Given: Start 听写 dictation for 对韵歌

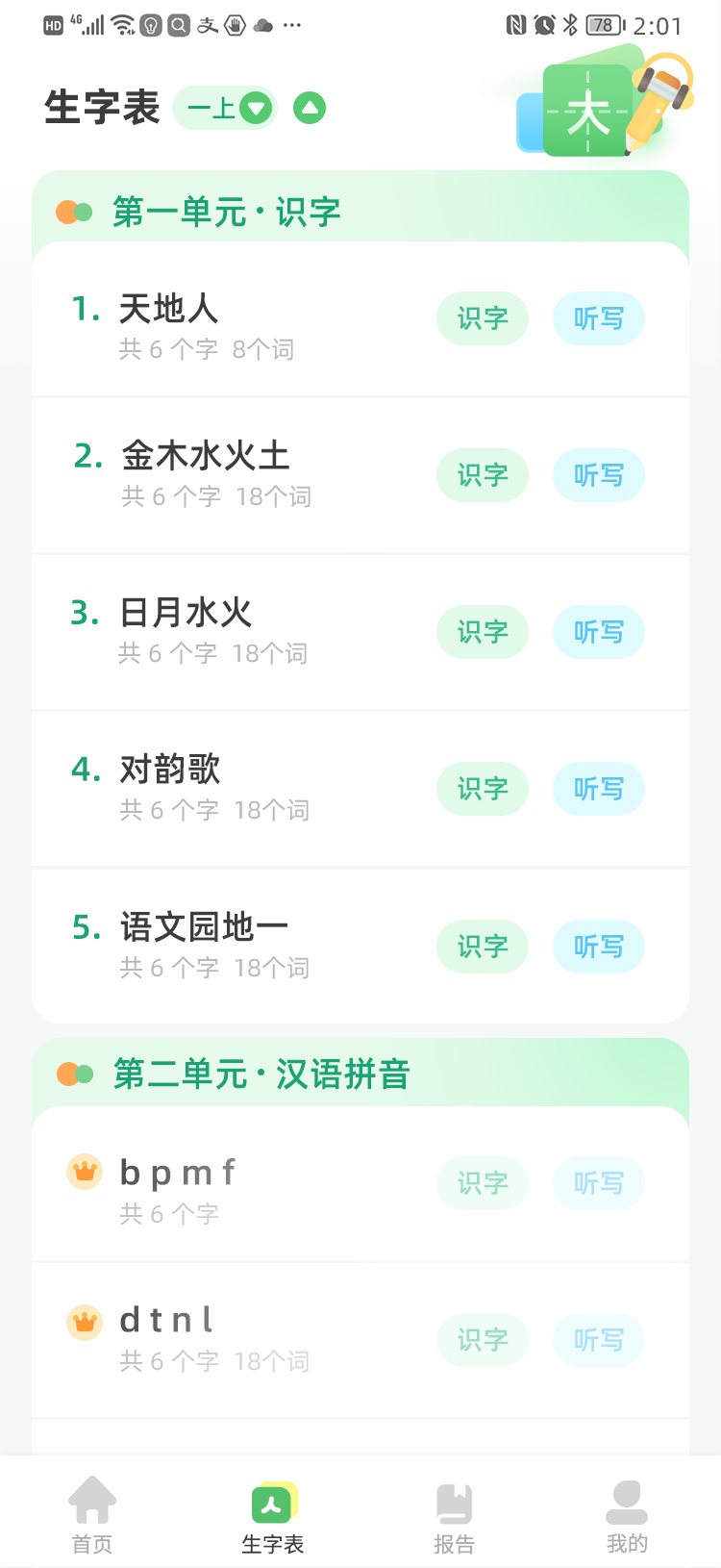Looking at the screenshot, I should pos(598,789).
